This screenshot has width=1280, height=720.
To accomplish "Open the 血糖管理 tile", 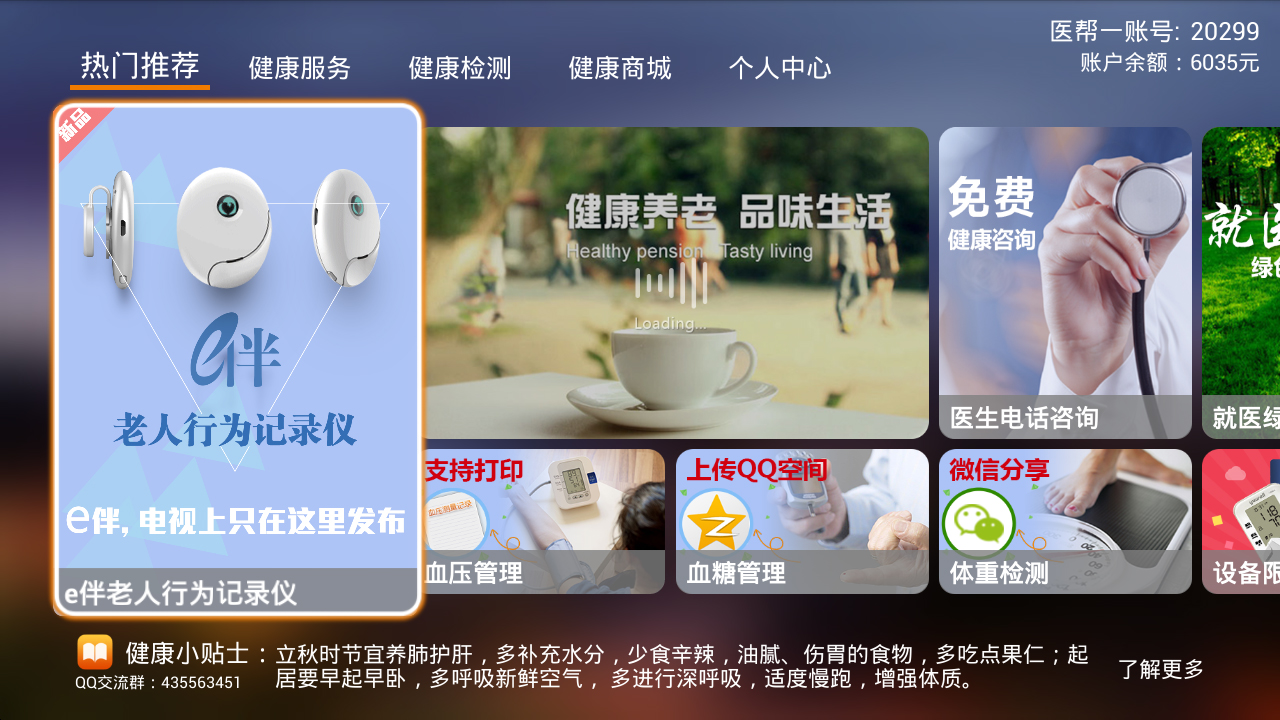I will (802, 521).
